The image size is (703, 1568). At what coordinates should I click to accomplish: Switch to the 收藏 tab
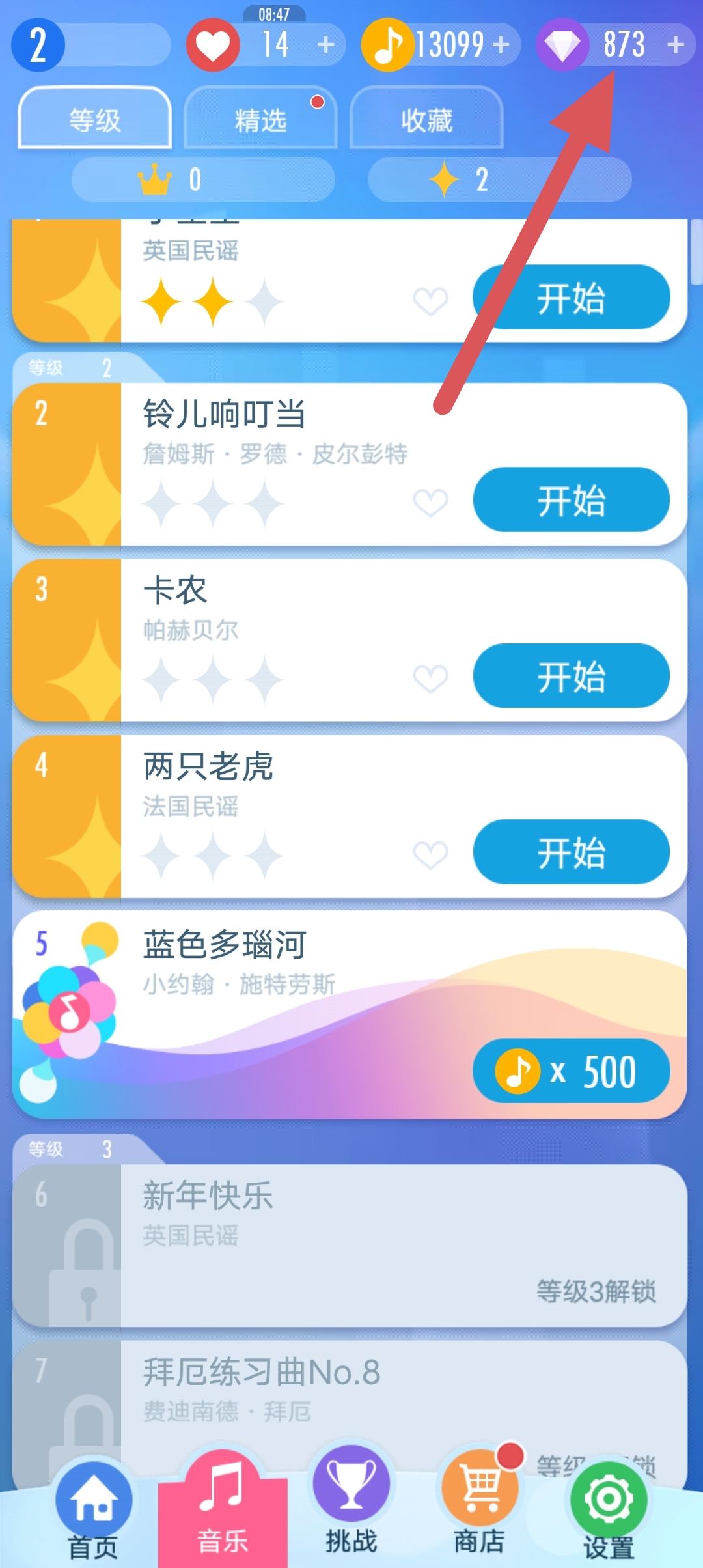tap(426, 119)
